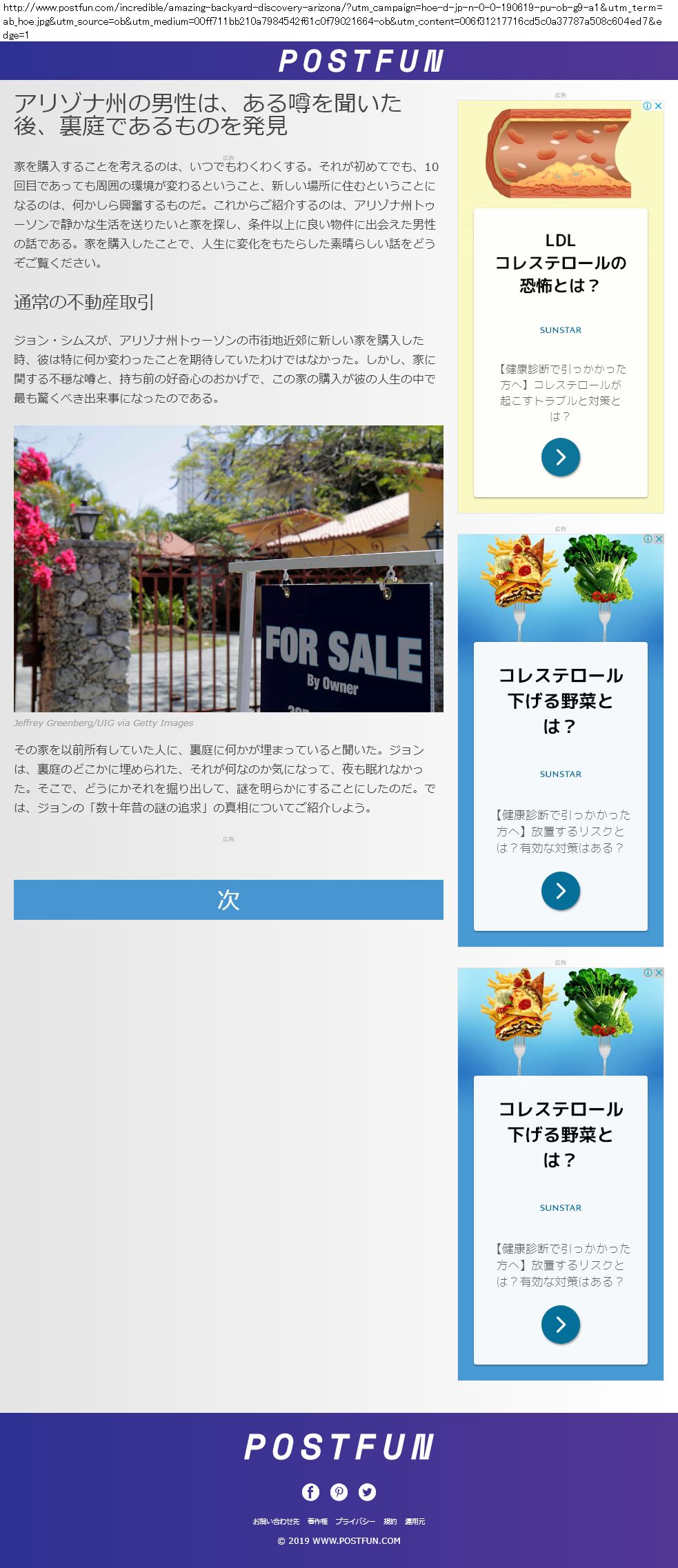Open the PostFun logo in the header
The width and height of the screenshot is (678, 1568).
(360, 61)
